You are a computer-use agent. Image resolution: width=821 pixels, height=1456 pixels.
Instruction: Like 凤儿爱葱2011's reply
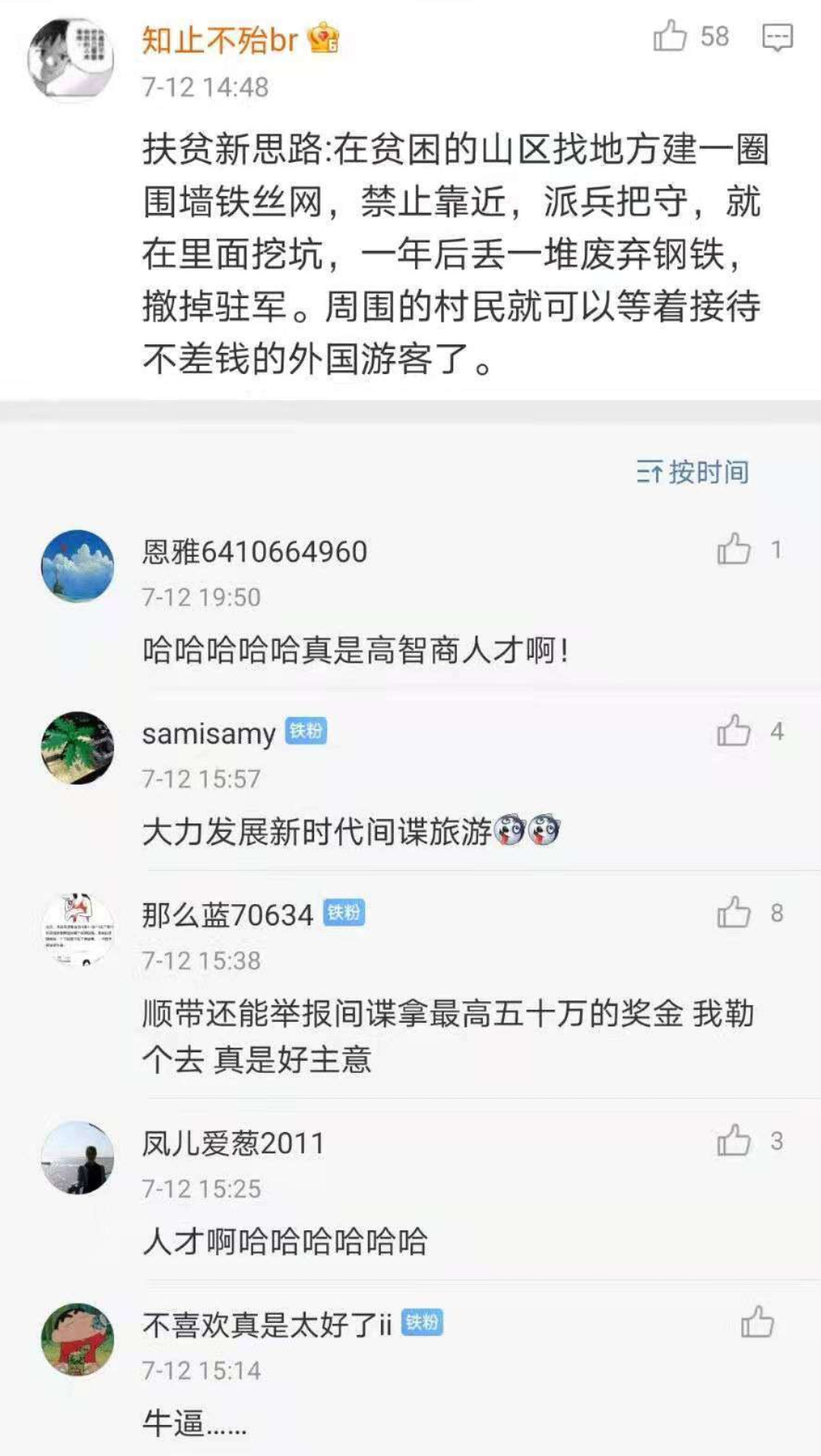[734, 1141]
